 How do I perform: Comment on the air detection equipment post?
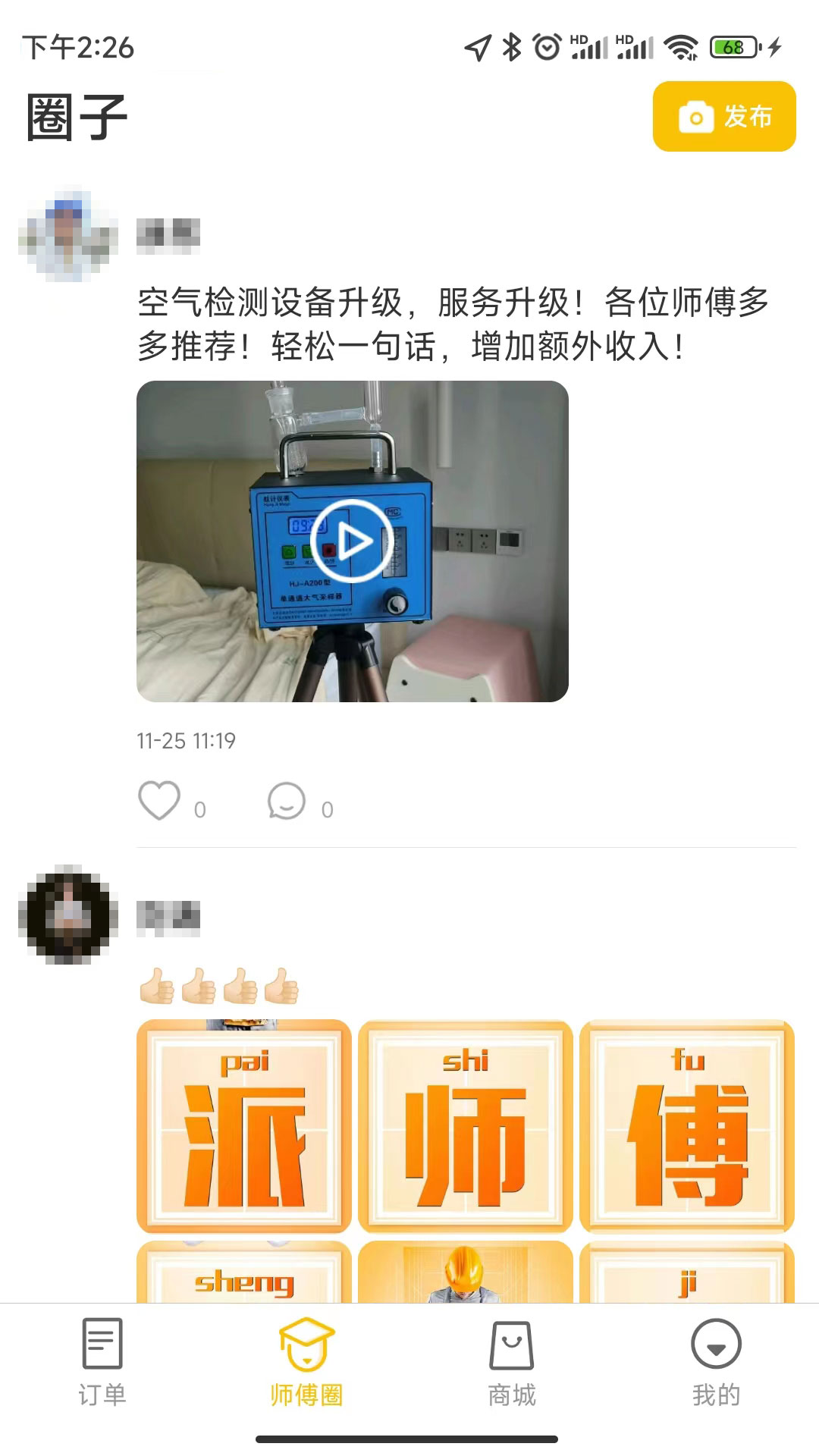tap(287, 801)
